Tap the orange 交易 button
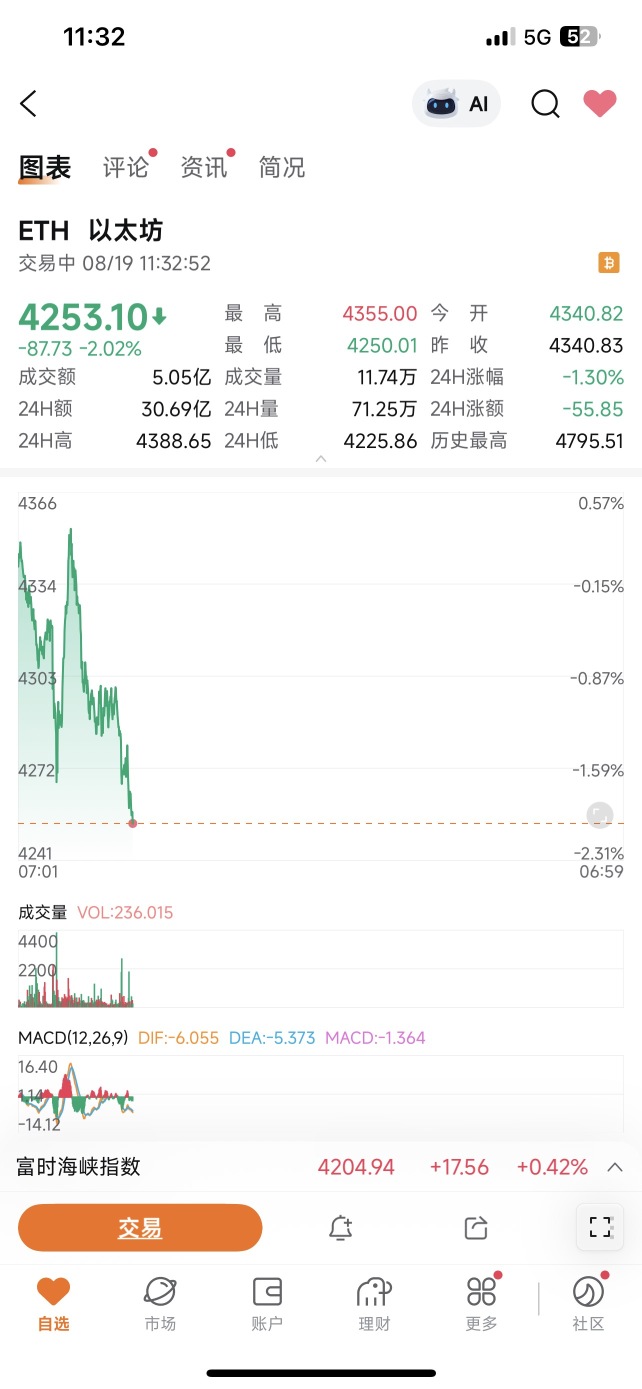Image resolution: width=642 pixels, height=1389 pixels. coord(140,1228)
